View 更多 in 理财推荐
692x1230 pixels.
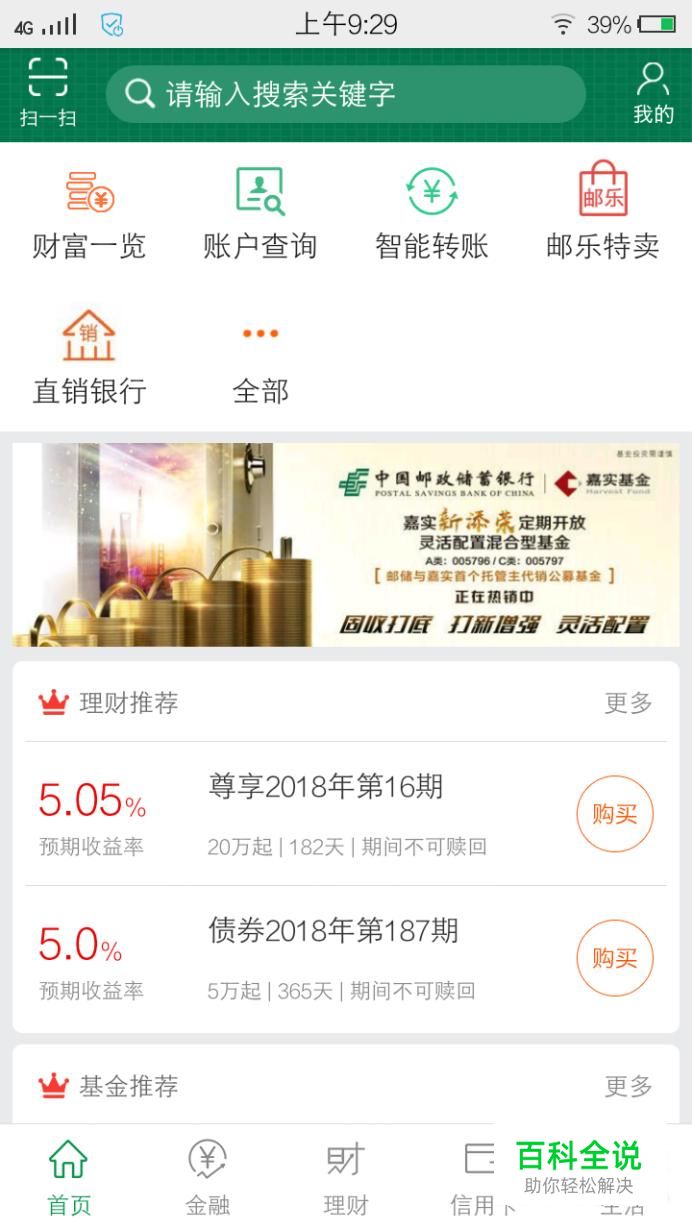[x=628, y=703]
